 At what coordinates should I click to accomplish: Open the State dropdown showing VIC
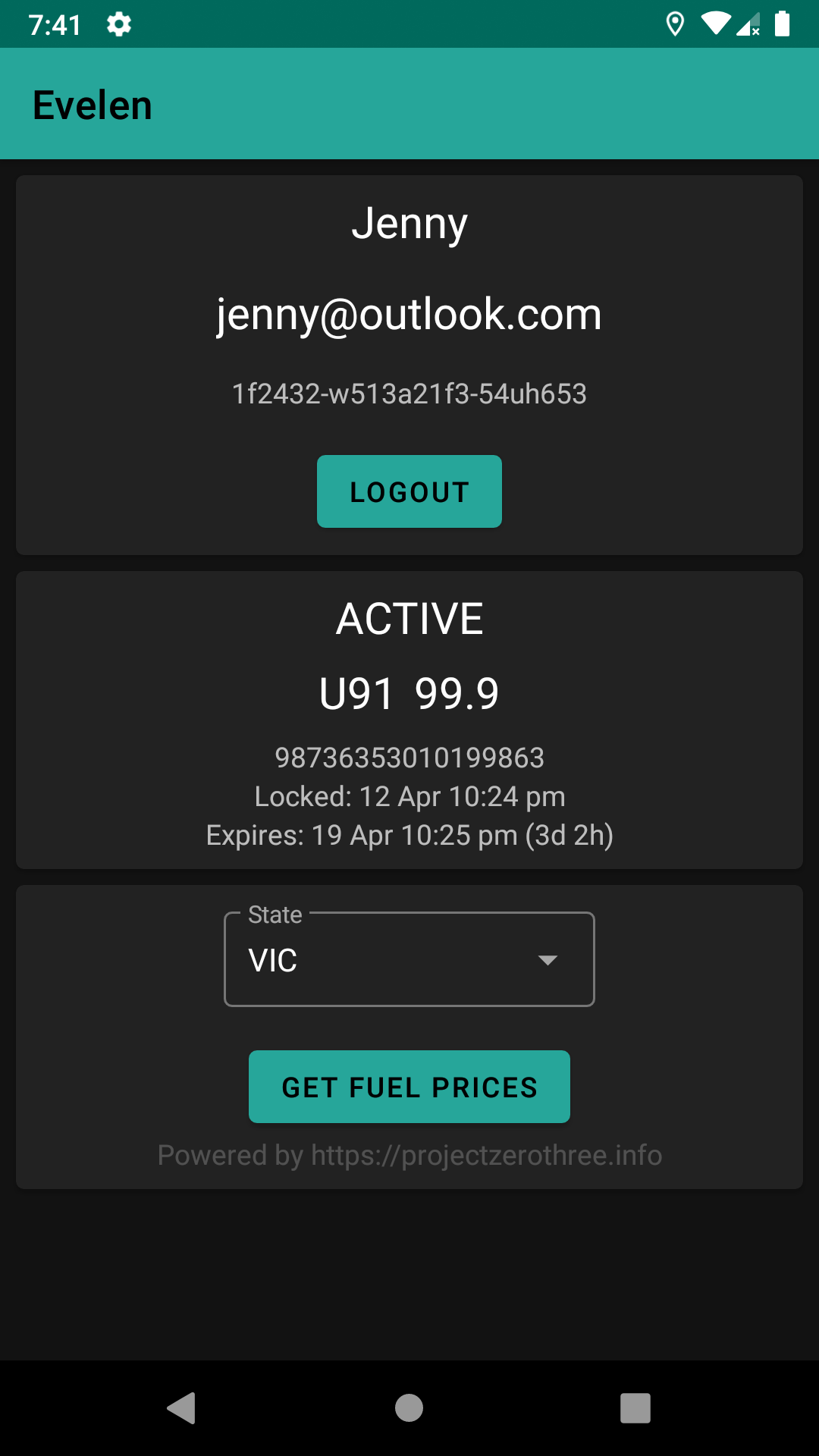409,959
